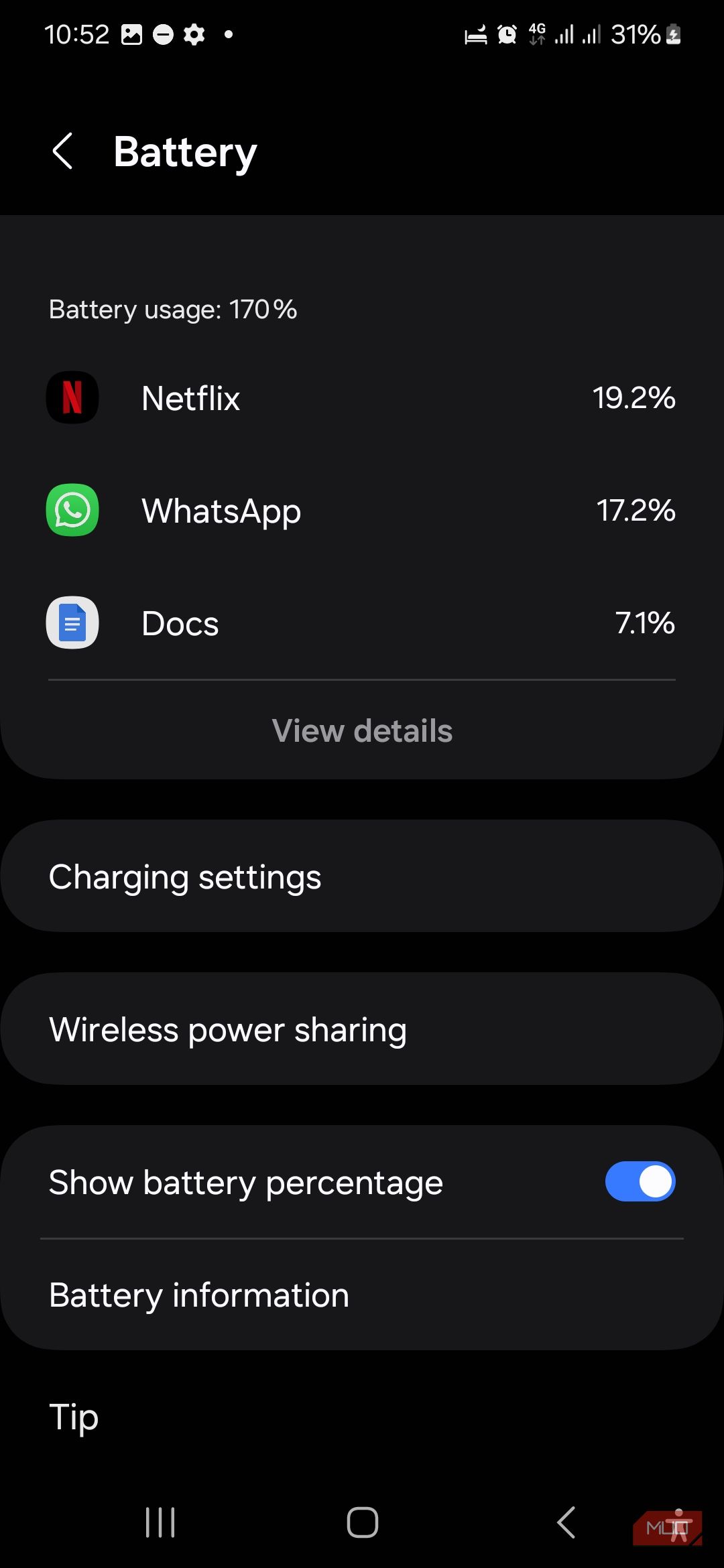The width and height of the screenshot is (724, 1568).
Task: Disable Show battery percentage switch
Action: 640,1181
